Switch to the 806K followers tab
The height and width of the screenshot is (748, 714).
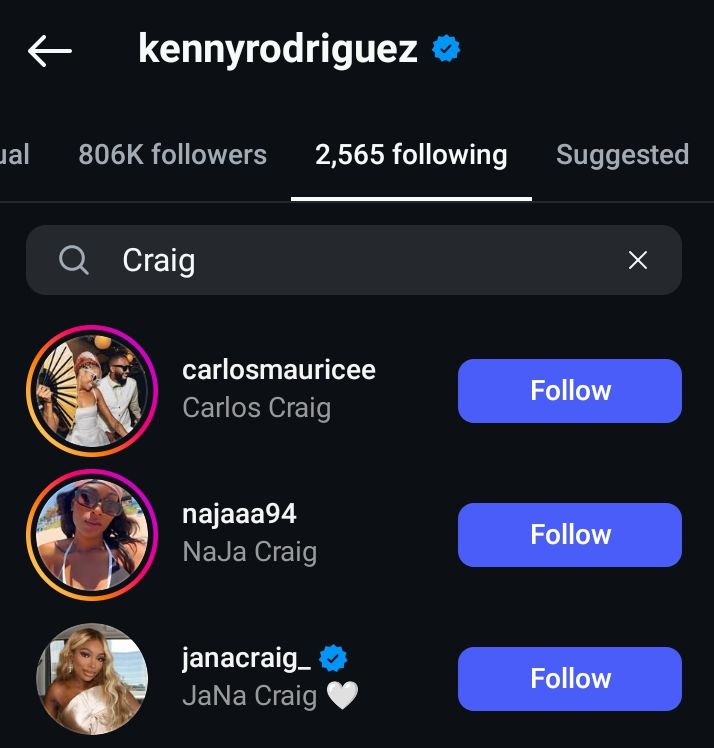point(172,155)
